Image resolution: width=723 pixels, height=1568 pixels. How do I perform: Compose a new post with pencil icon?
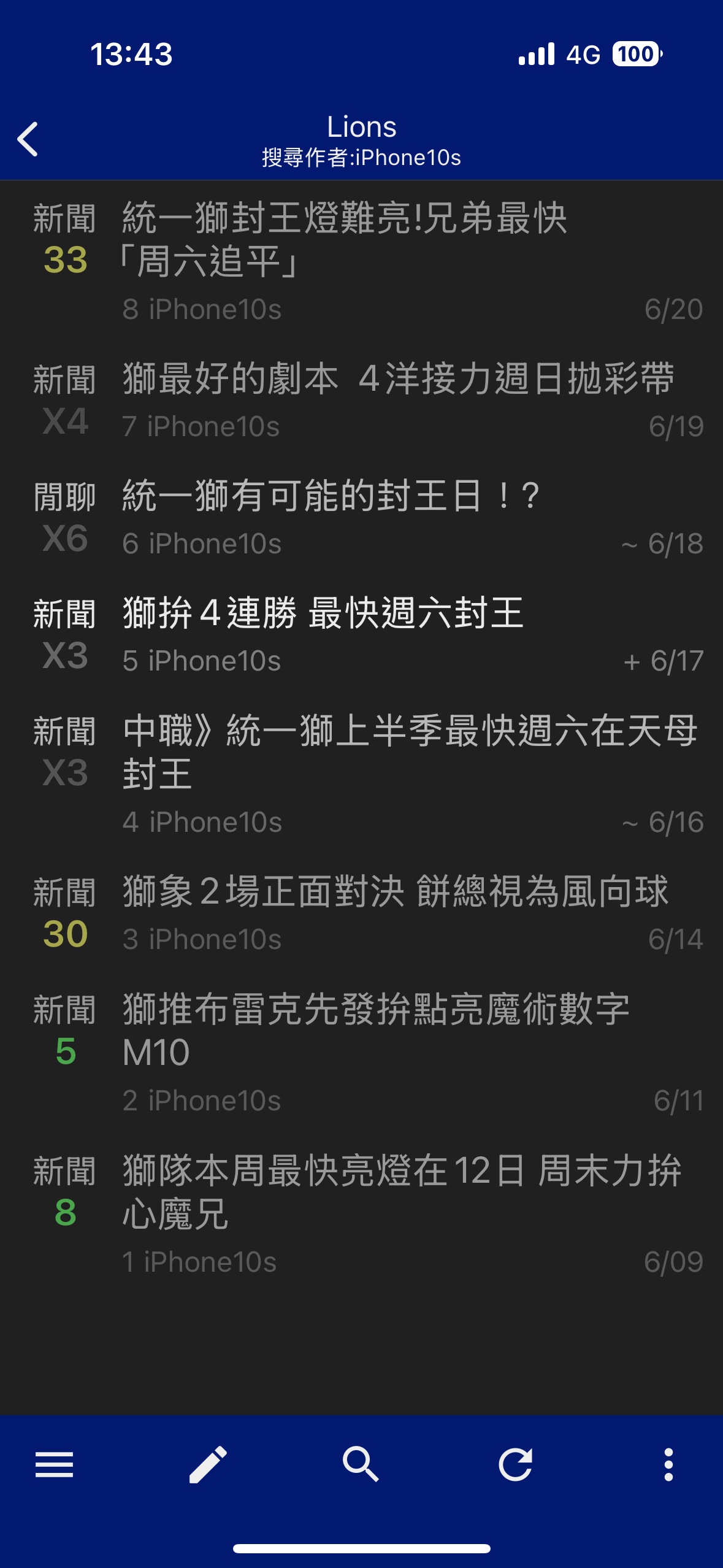[x=208, y=1465]
